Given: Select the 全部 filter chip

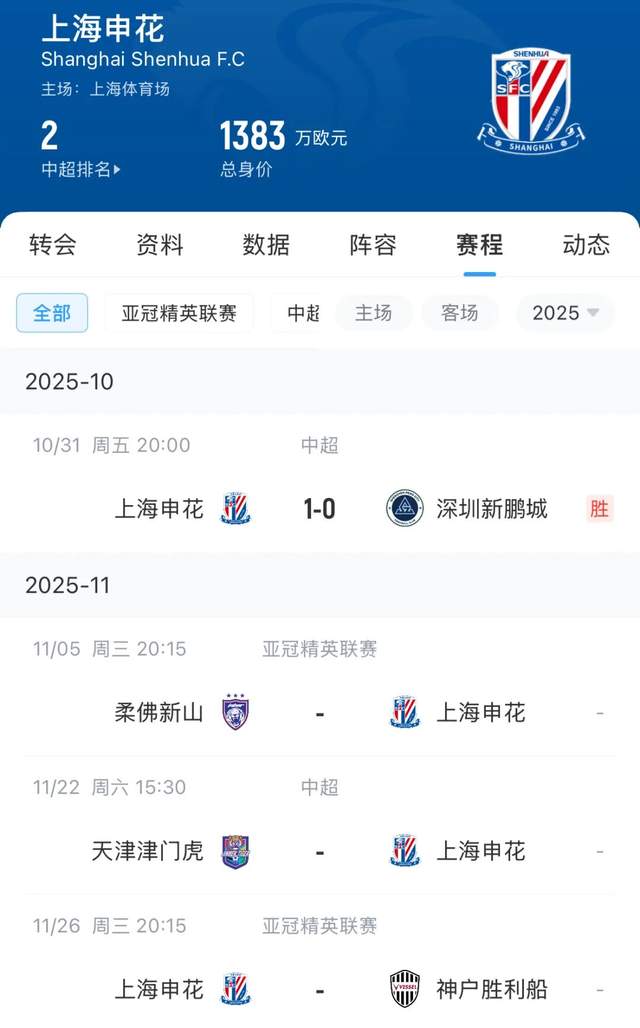Looking at the screenshot, I should 52,313.
